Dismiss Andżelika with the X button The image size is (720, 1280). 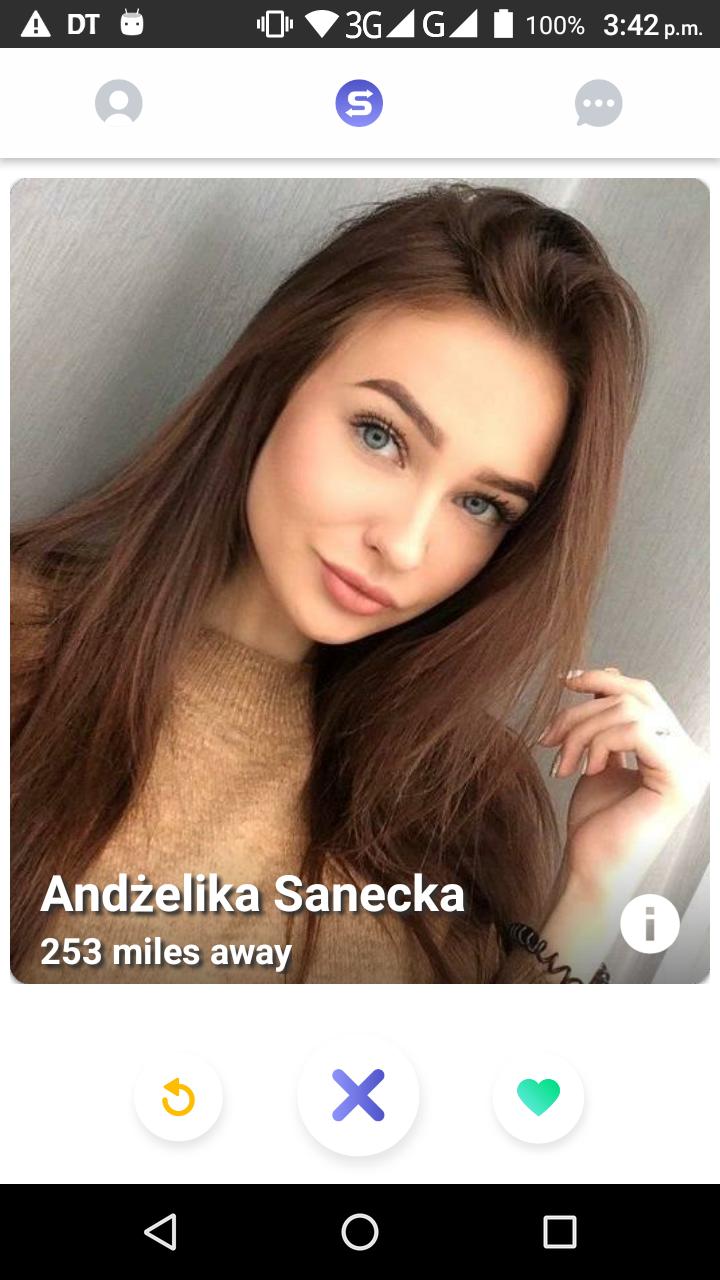coord(358,1096)
